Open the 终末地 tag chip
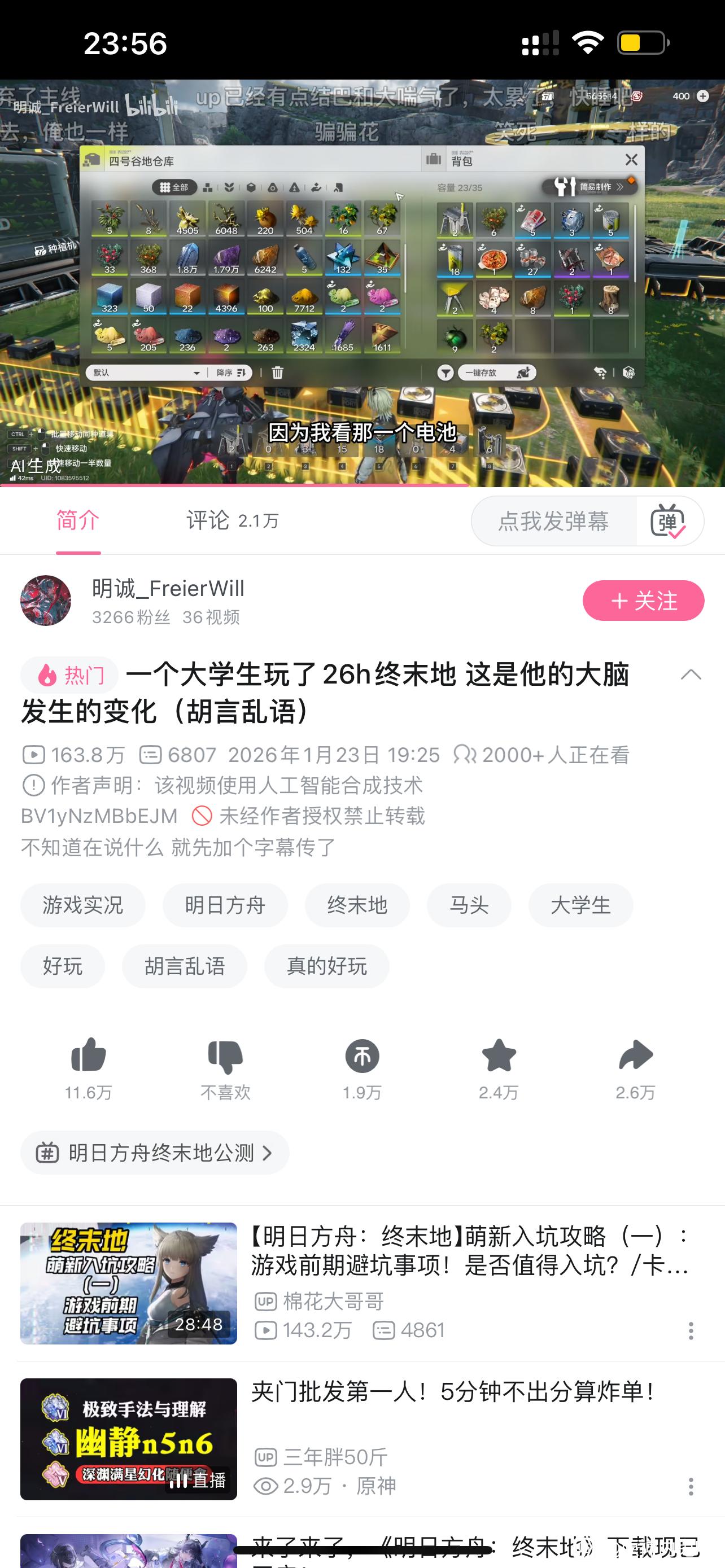This screenshot has width=725, height=1568. click(357, 905)
